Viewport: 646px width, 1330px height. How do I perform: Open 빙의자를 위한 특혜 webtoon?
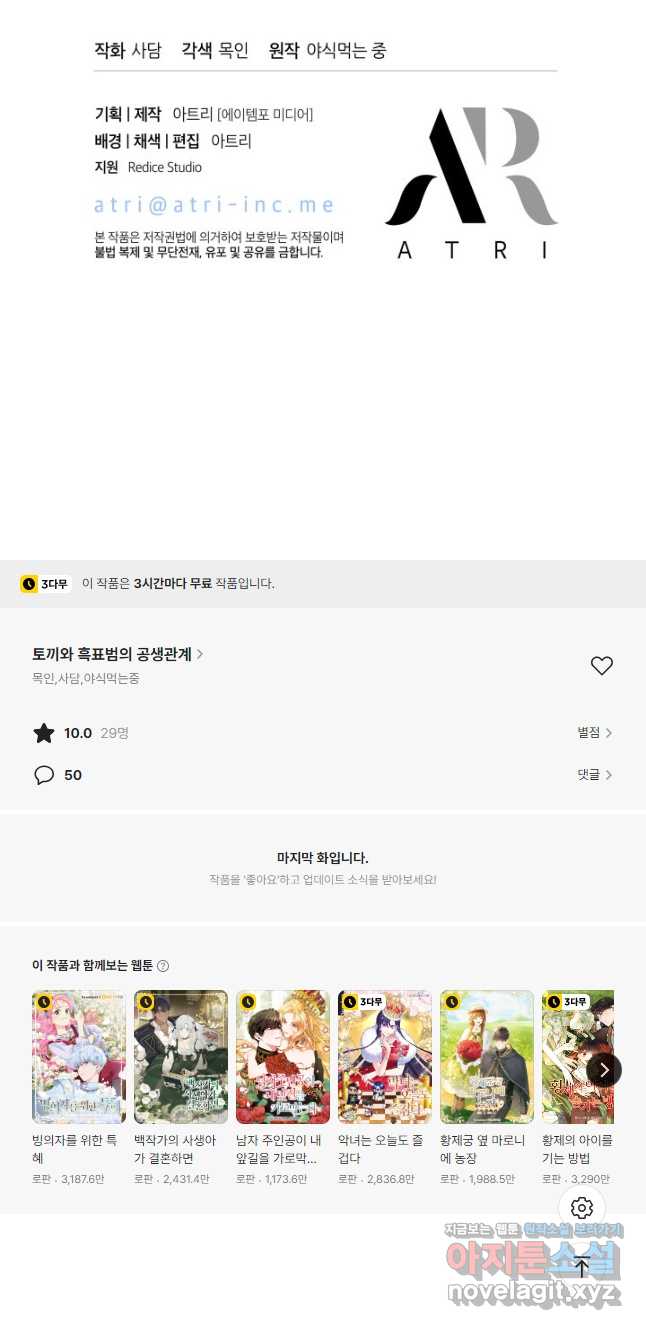(79, 1057)
